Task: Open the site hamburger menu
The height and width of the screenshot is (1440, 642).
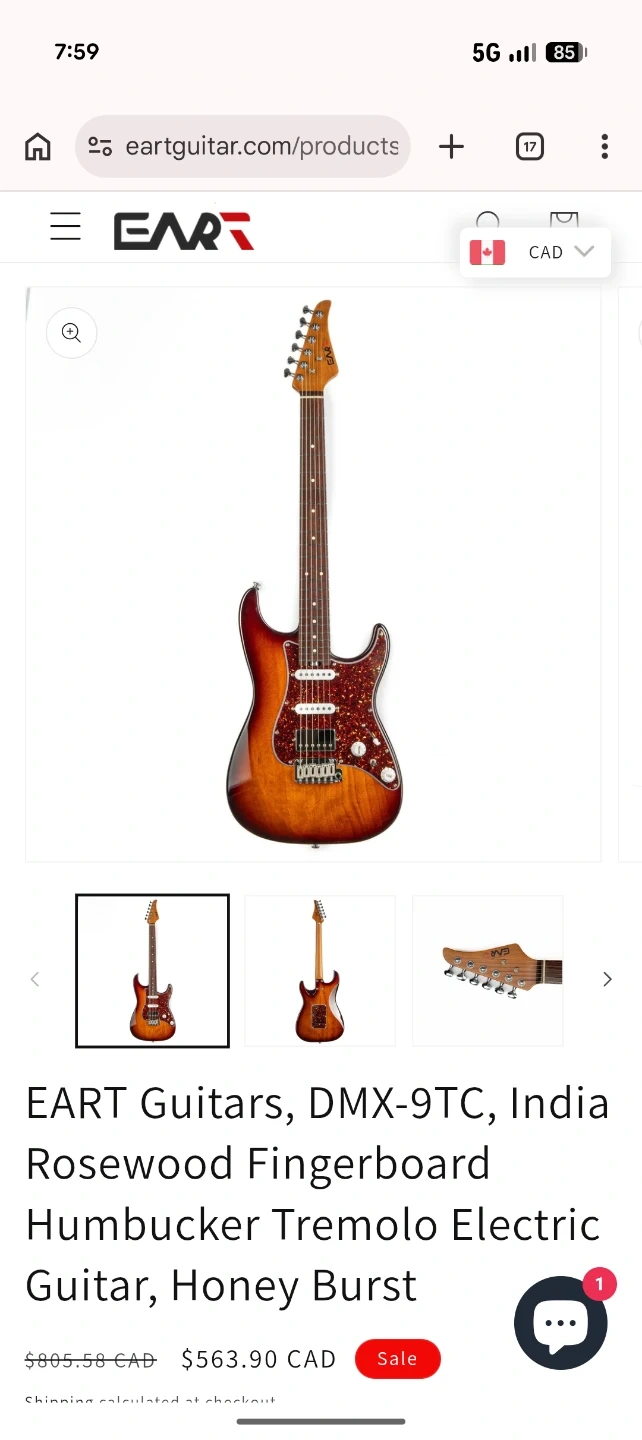Action: coord(65,227)
